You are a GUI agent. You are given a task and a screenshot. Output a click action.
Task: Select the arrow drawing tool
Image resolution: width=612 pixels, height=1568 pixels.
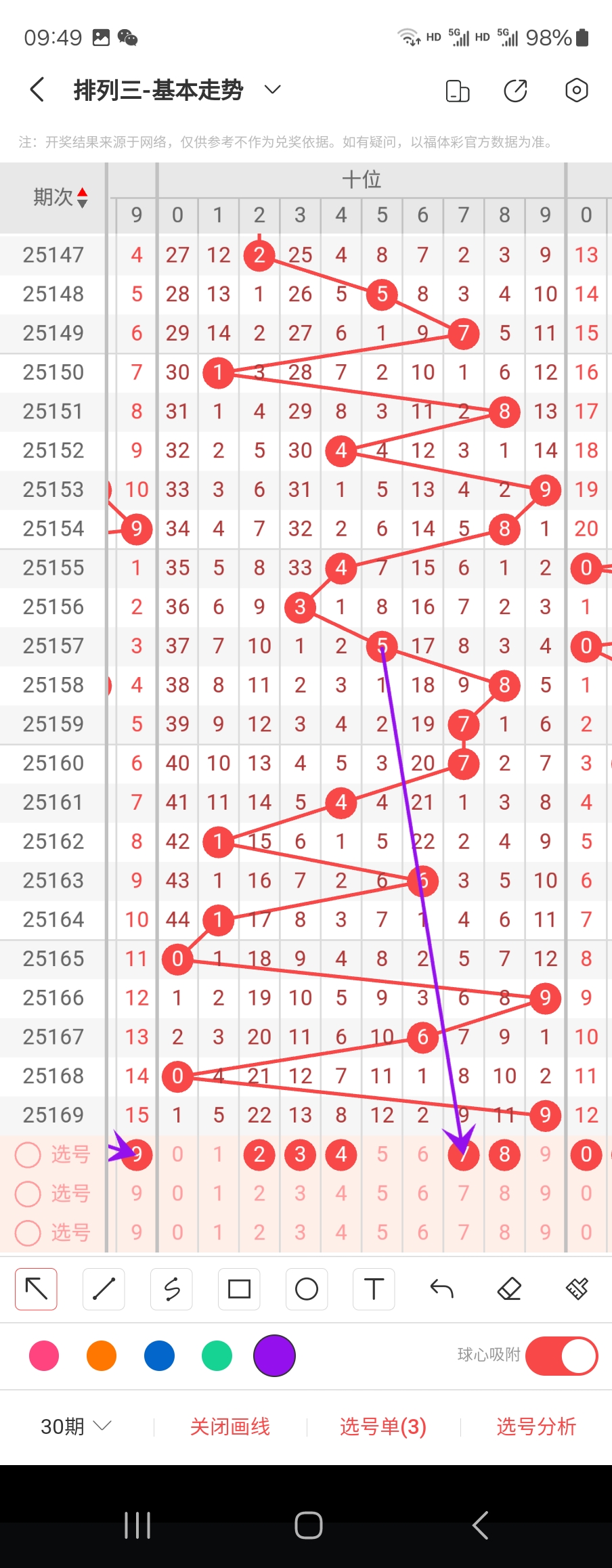37,1288
